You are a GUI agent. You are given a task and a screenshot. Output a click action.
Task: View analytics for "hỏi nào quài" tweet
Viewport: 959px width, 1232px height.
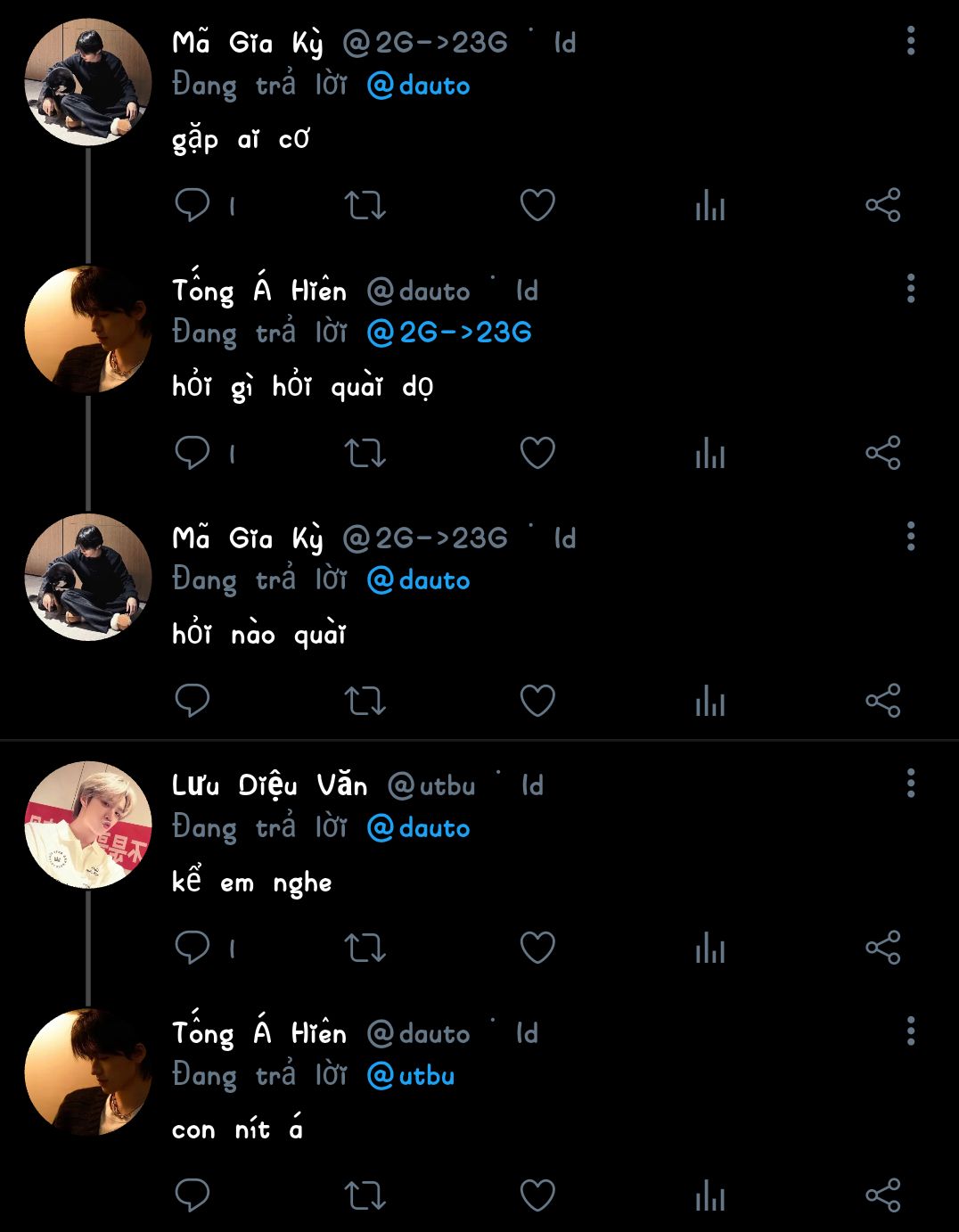click(710, 701)
